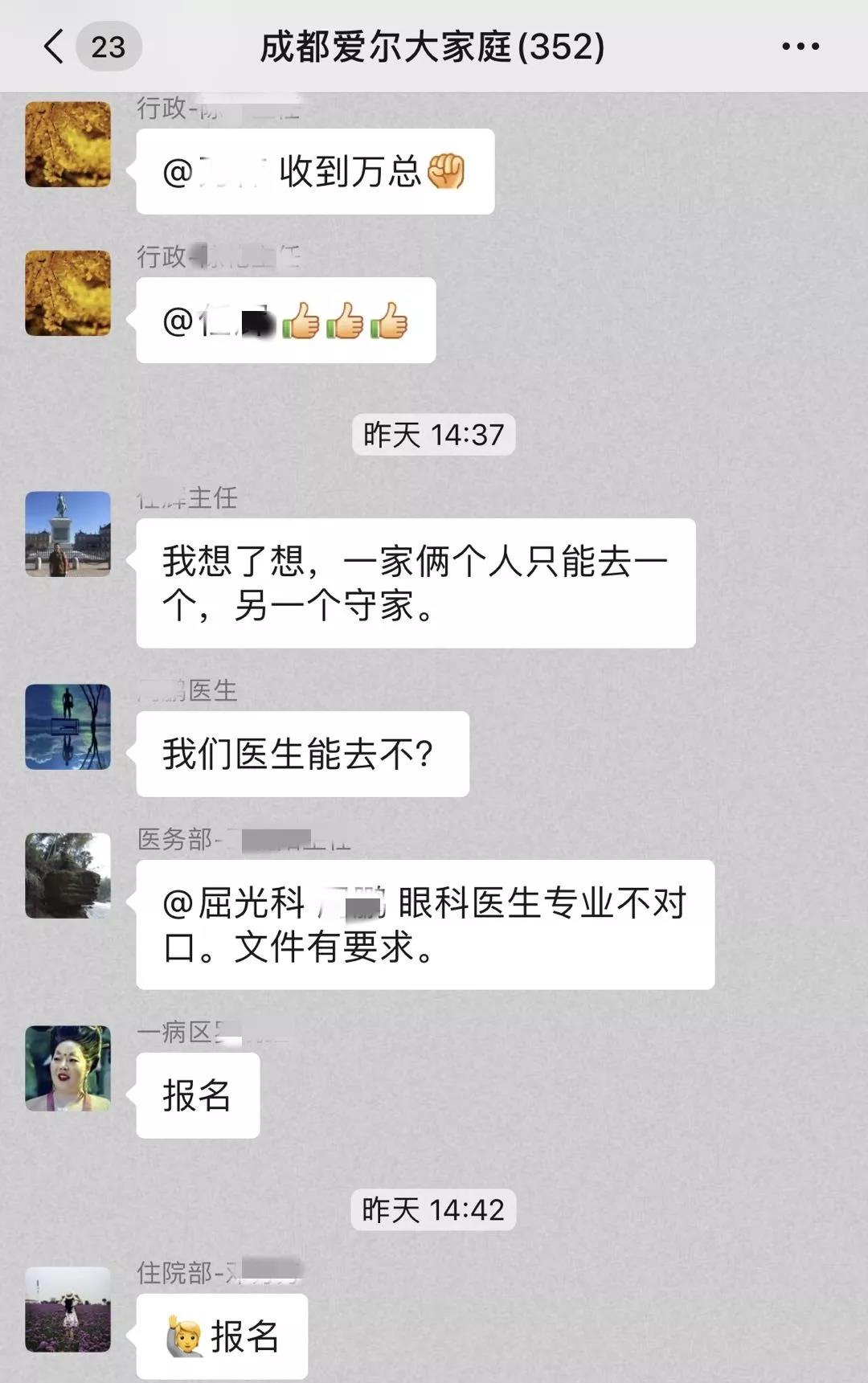Tap the ginkgo avatar beside 收到万总
This screenshot has width=868, height=1383.
point(68,145)
